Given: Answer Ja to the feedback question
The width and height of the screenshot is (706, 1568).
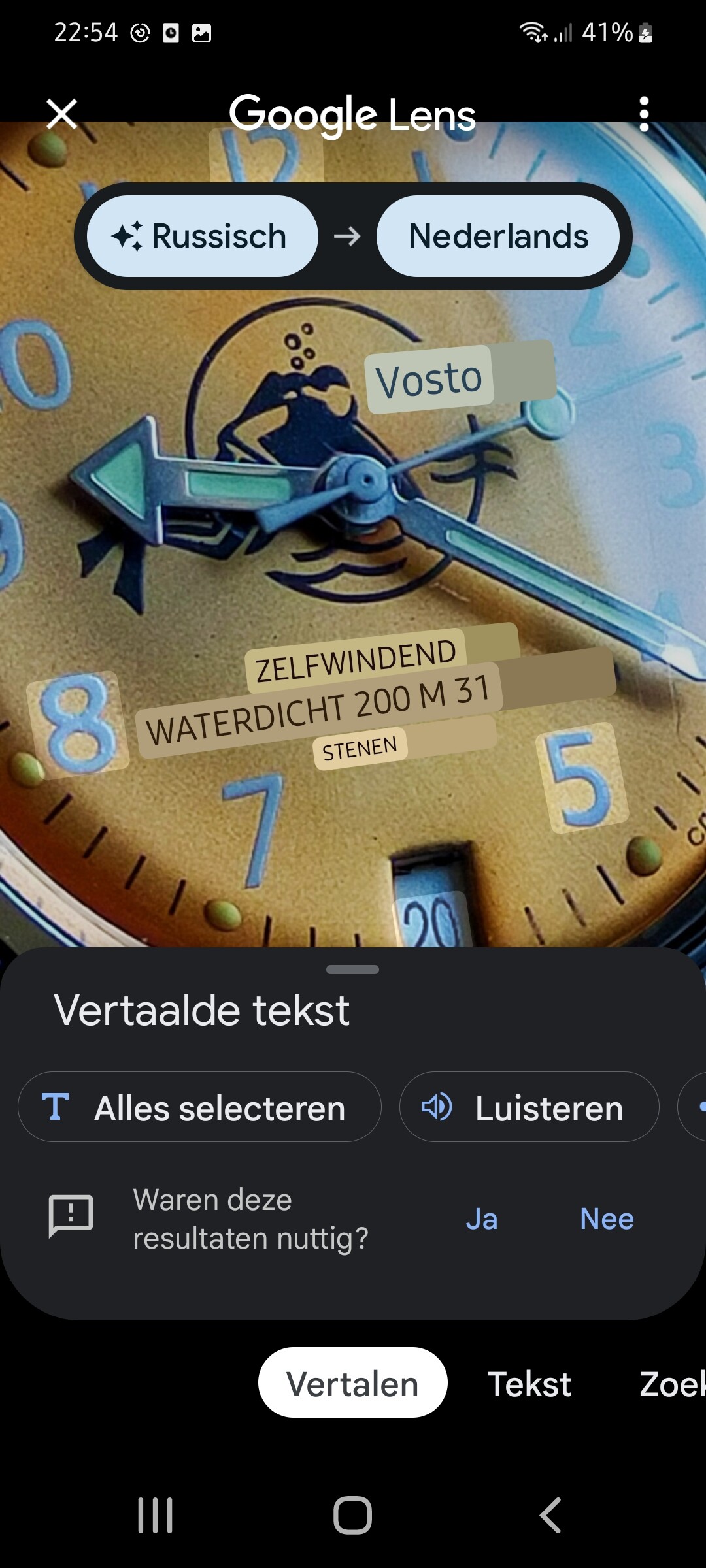Looking at the screenshot, I should [x=482, y=1219].
